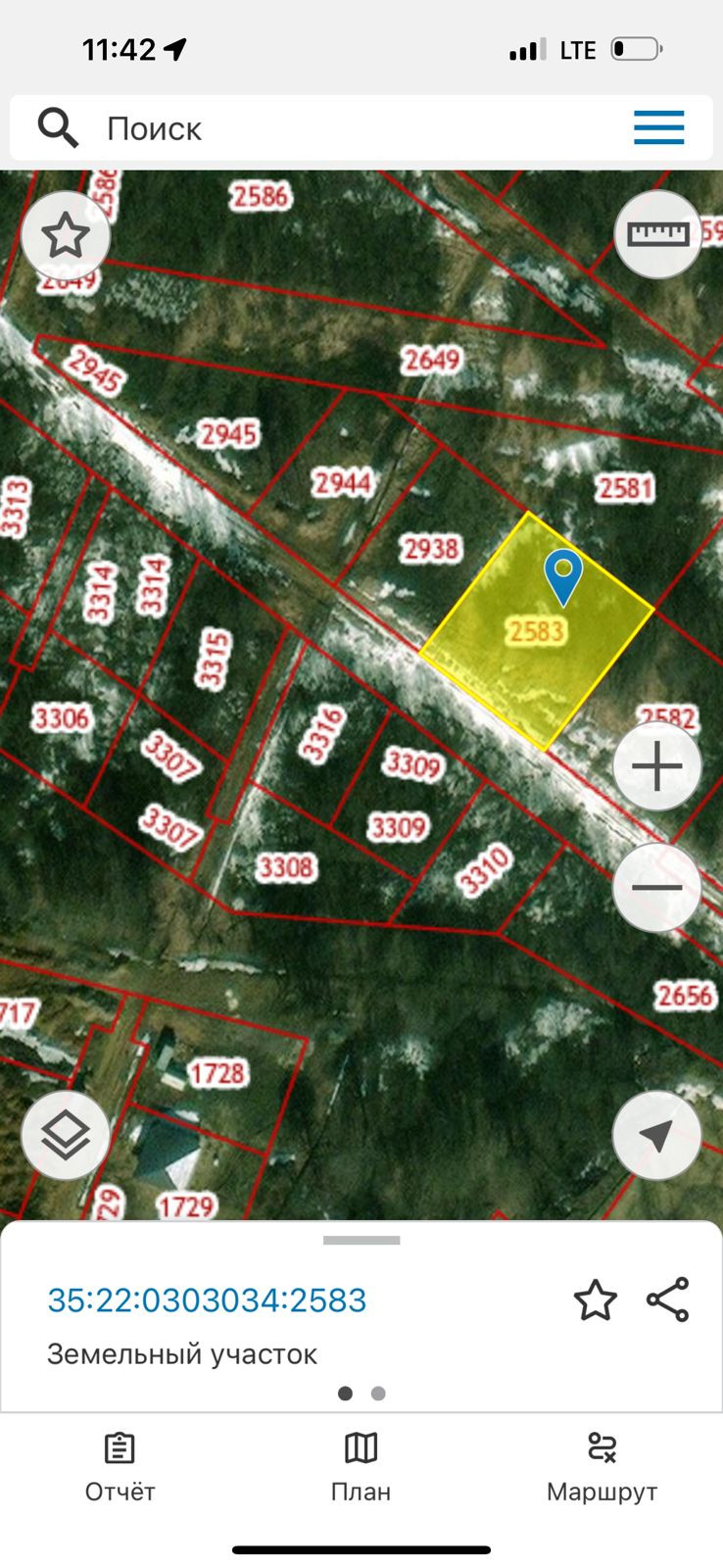Add parcel 2583 to favorites in the card

tap(595, 1300)
